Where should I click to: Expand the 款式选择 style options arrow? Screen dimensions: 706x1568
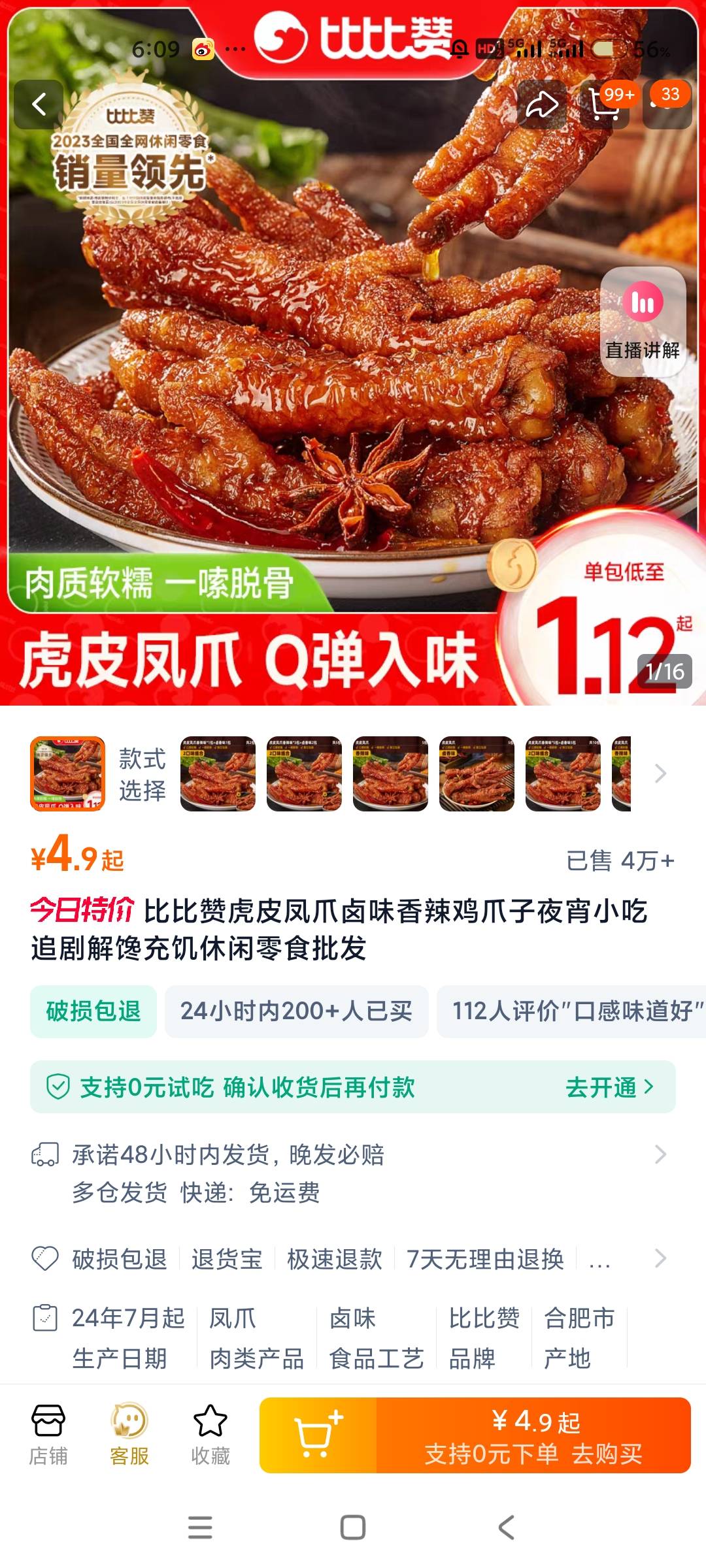660,774
